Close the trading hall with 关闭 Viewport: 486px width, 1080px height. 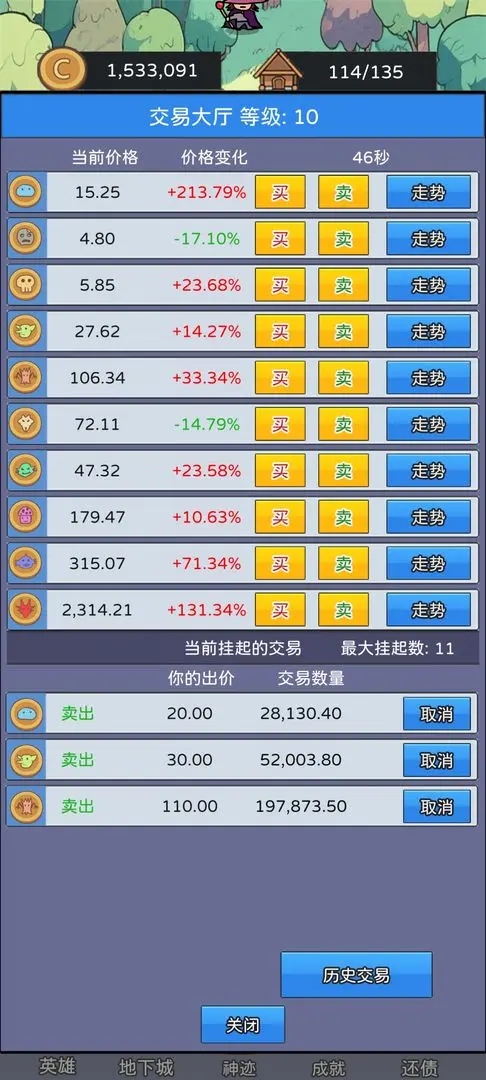(x=243, y=1024)
